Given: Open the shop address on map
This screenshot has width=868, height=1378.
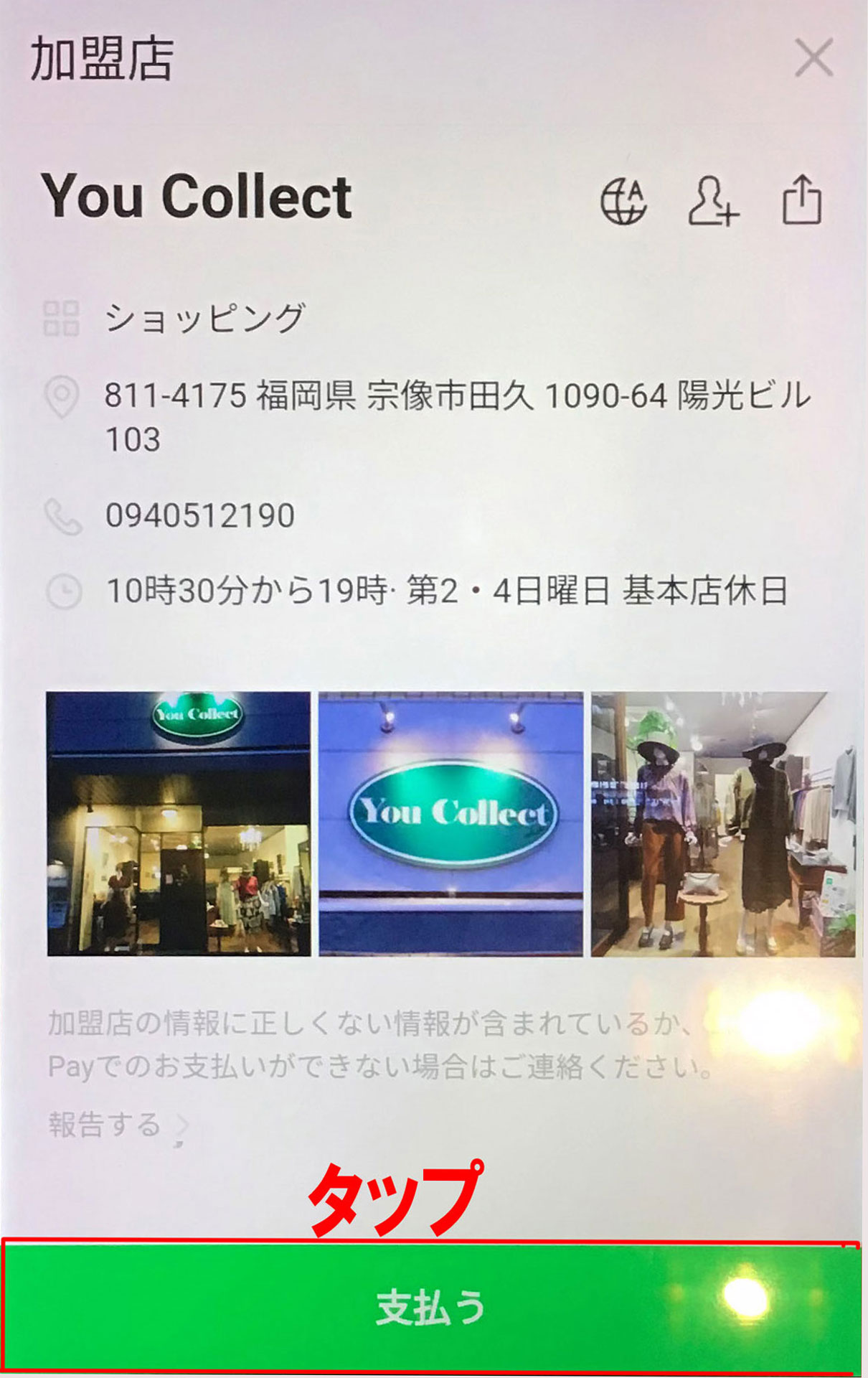Looking at the screenshot, I should pos(456,416).
